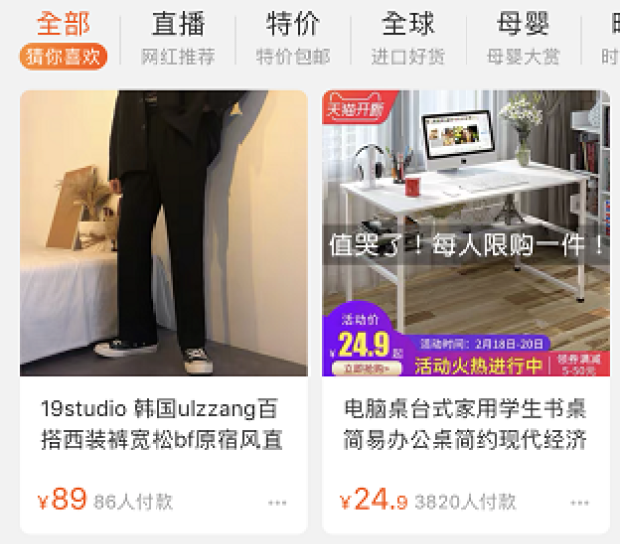Viewport: 620px width, 544px height.
Task: Switch to the 特价 tab
Action: point(292,37)
